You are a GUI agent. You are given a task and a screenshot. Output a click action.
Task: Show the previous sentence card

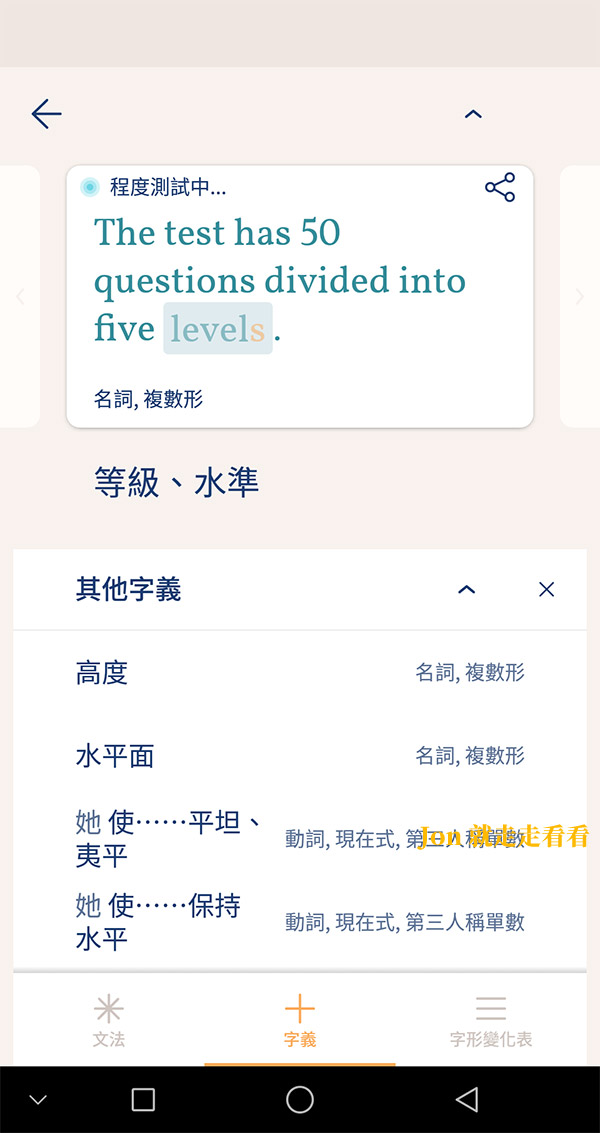(x=20, y=296)
